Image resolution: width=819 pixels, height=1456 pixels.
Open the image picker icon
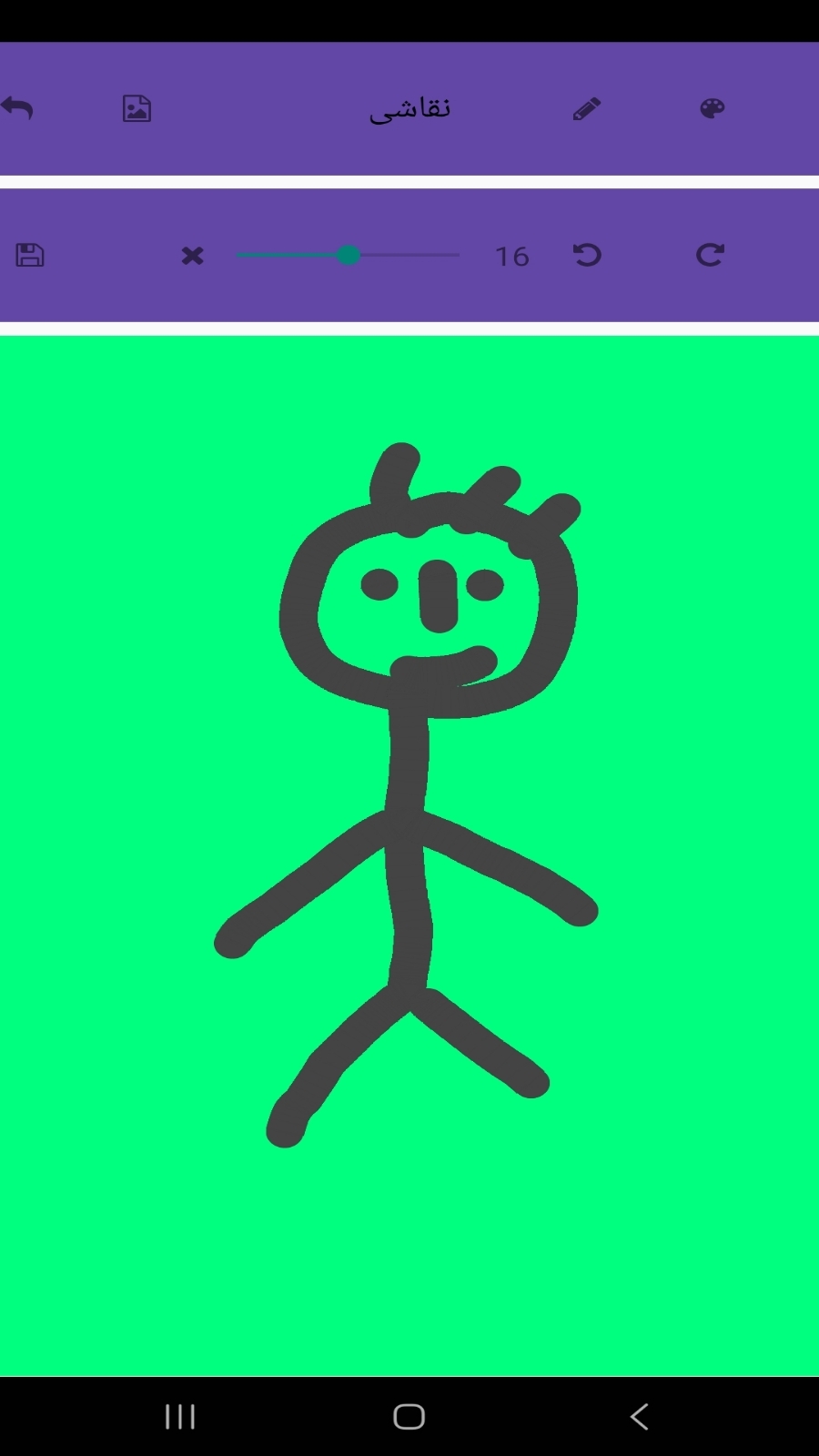[x=136, y=108]
